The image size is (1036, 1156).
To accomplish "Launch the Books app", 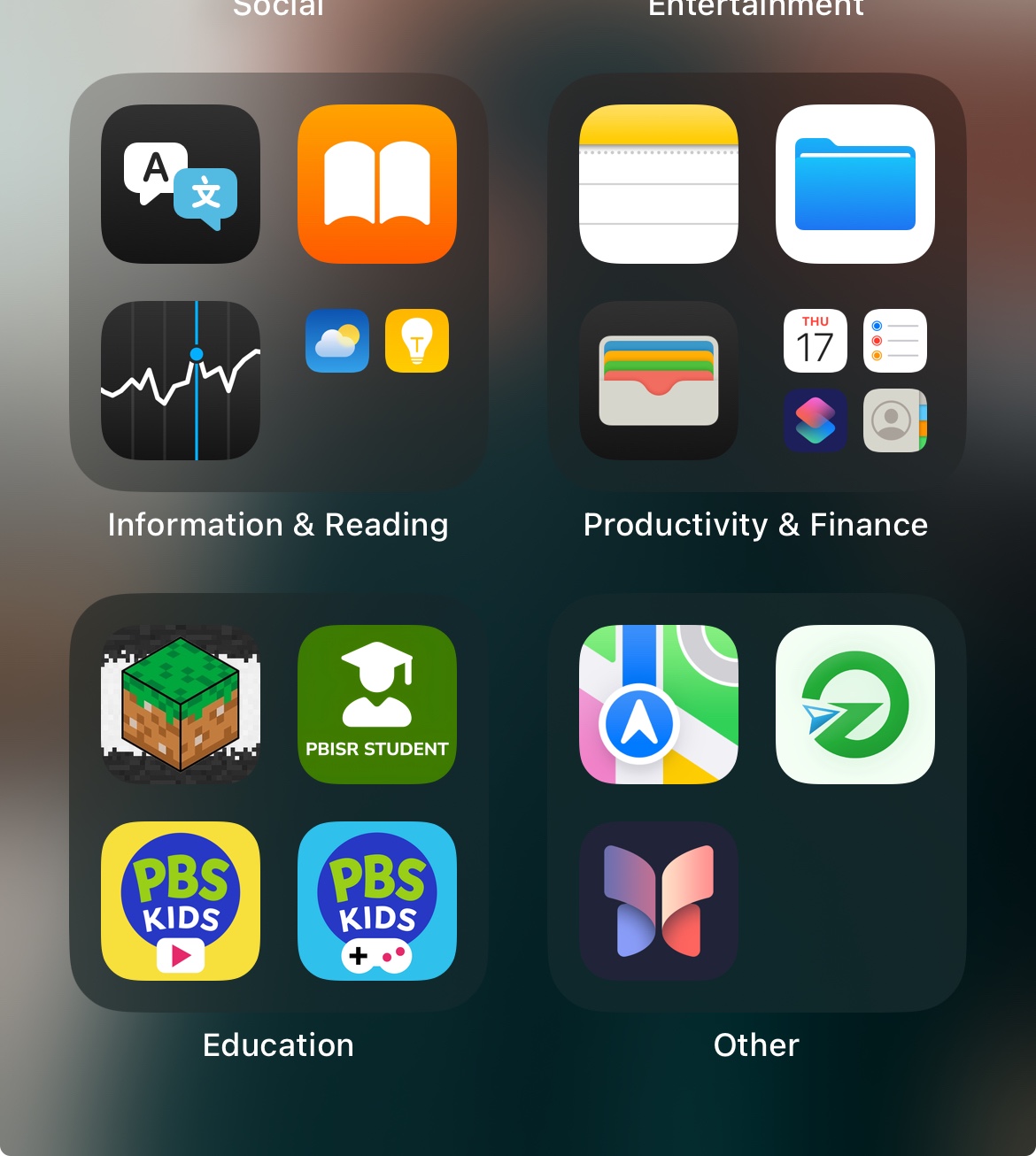I will 377,184.
